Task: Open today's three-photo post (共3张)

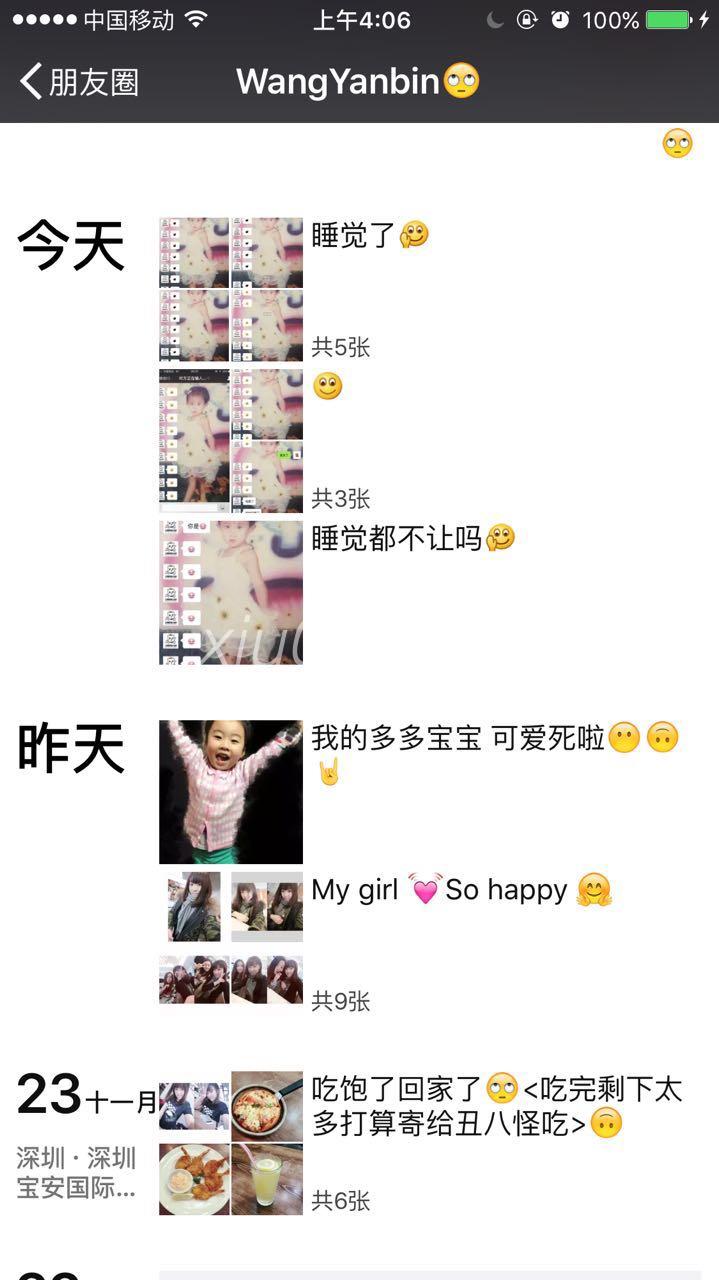Action: [431, 441]
